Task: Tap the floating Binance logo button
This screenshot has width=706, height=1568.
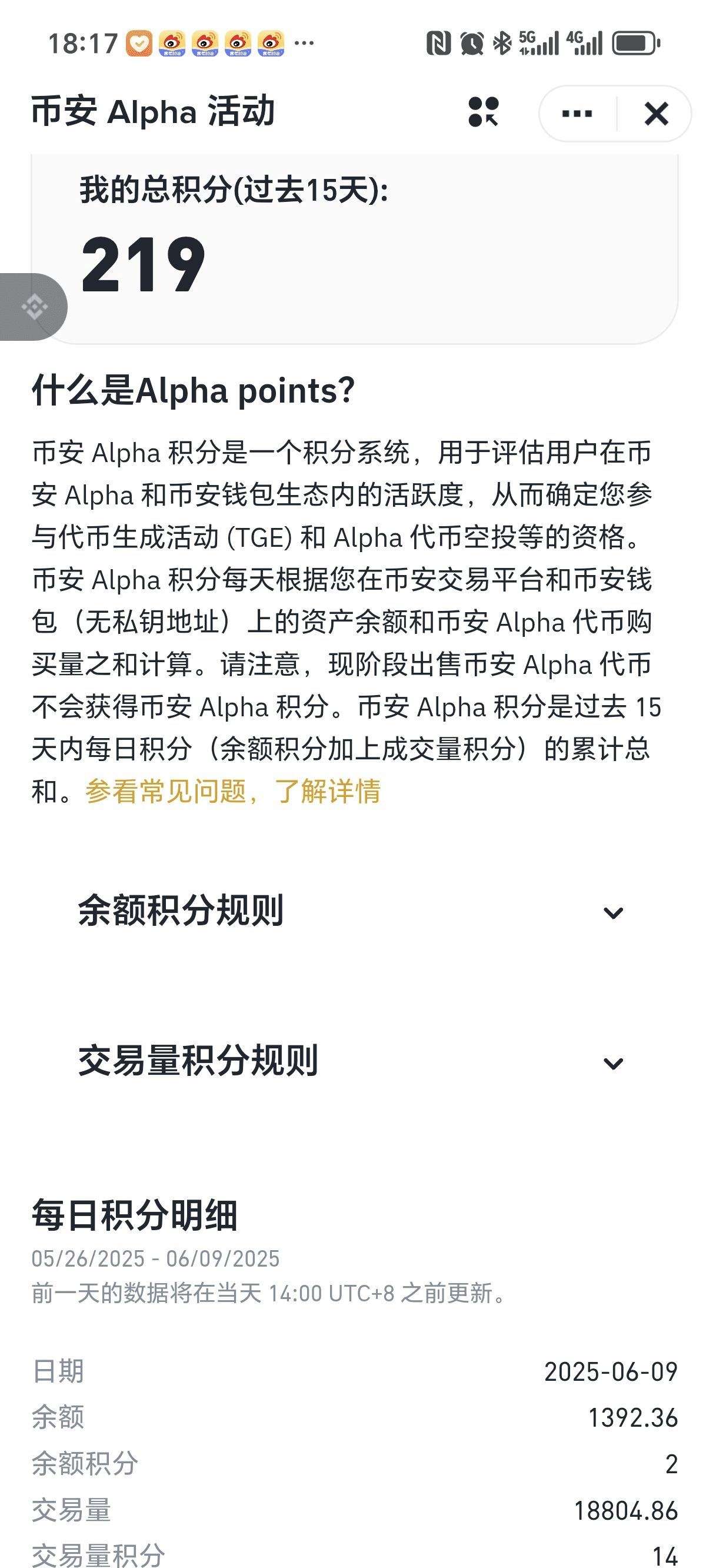Action: (34, 307)
